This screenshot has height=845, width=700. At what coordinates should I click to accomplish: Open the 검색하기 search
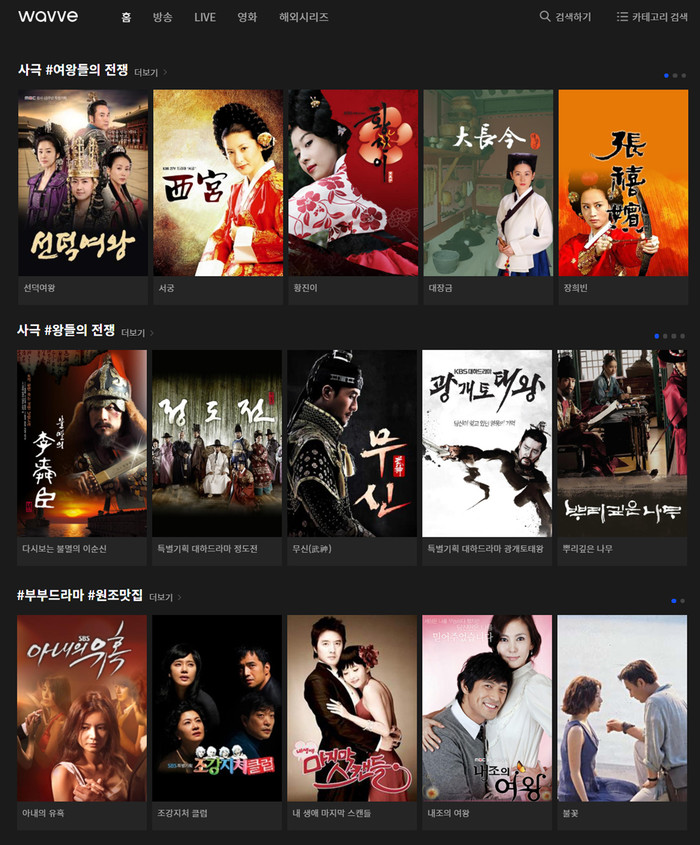[566, 17]
